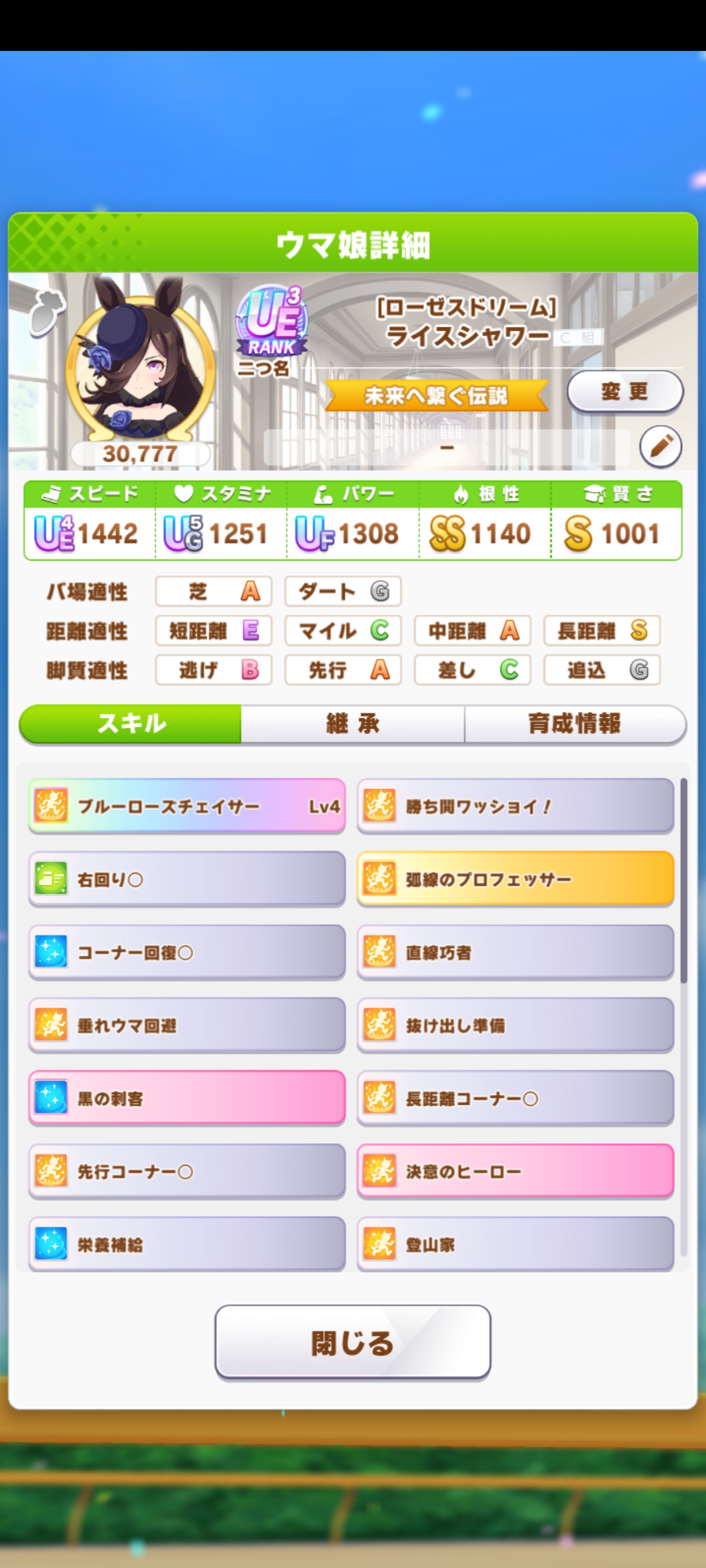Screen dimensions: 706x1568
Task: Show details for 垂れウマ回避 skill
Action: tap(186, 1025)
